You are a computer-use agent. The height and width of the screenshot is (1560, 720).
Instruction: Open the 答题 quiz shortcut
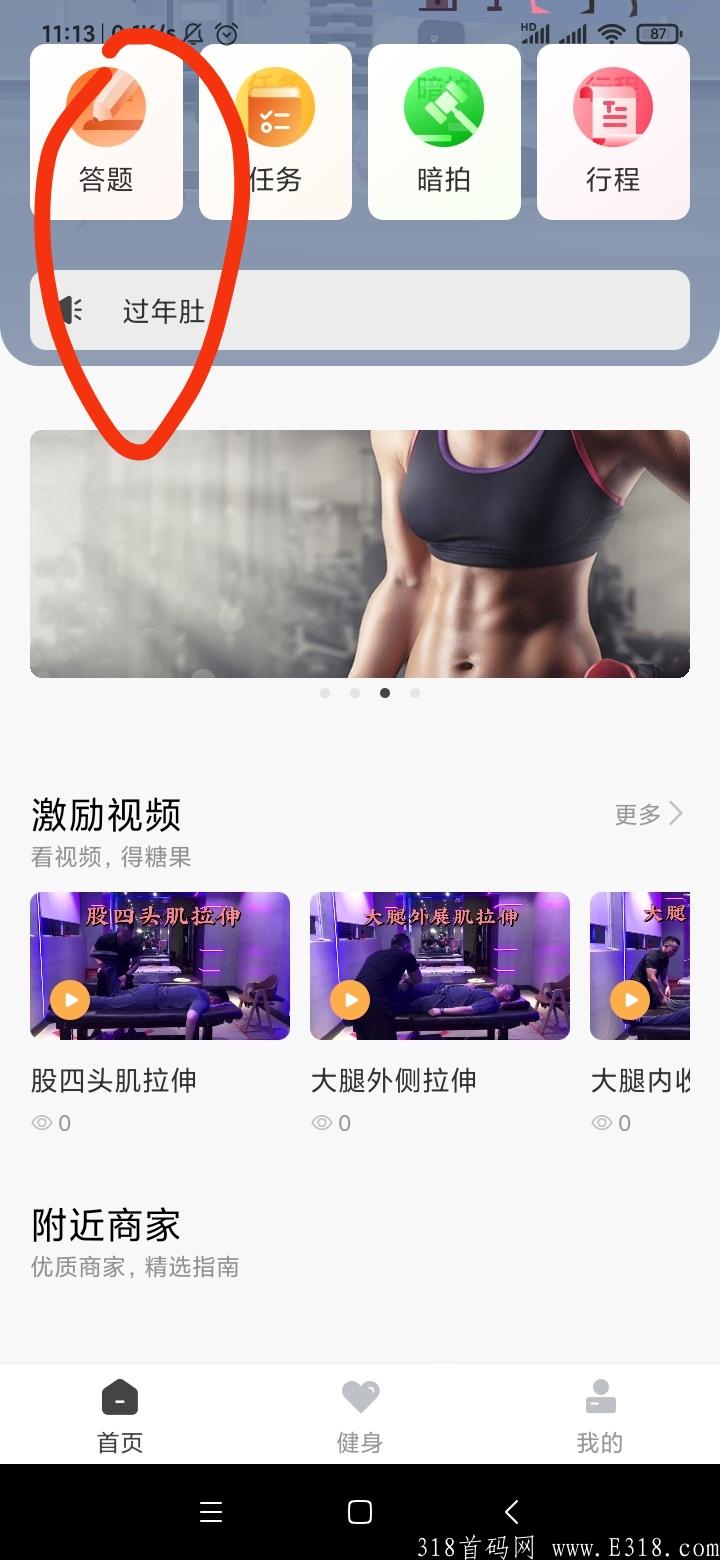tap(106, 132)
